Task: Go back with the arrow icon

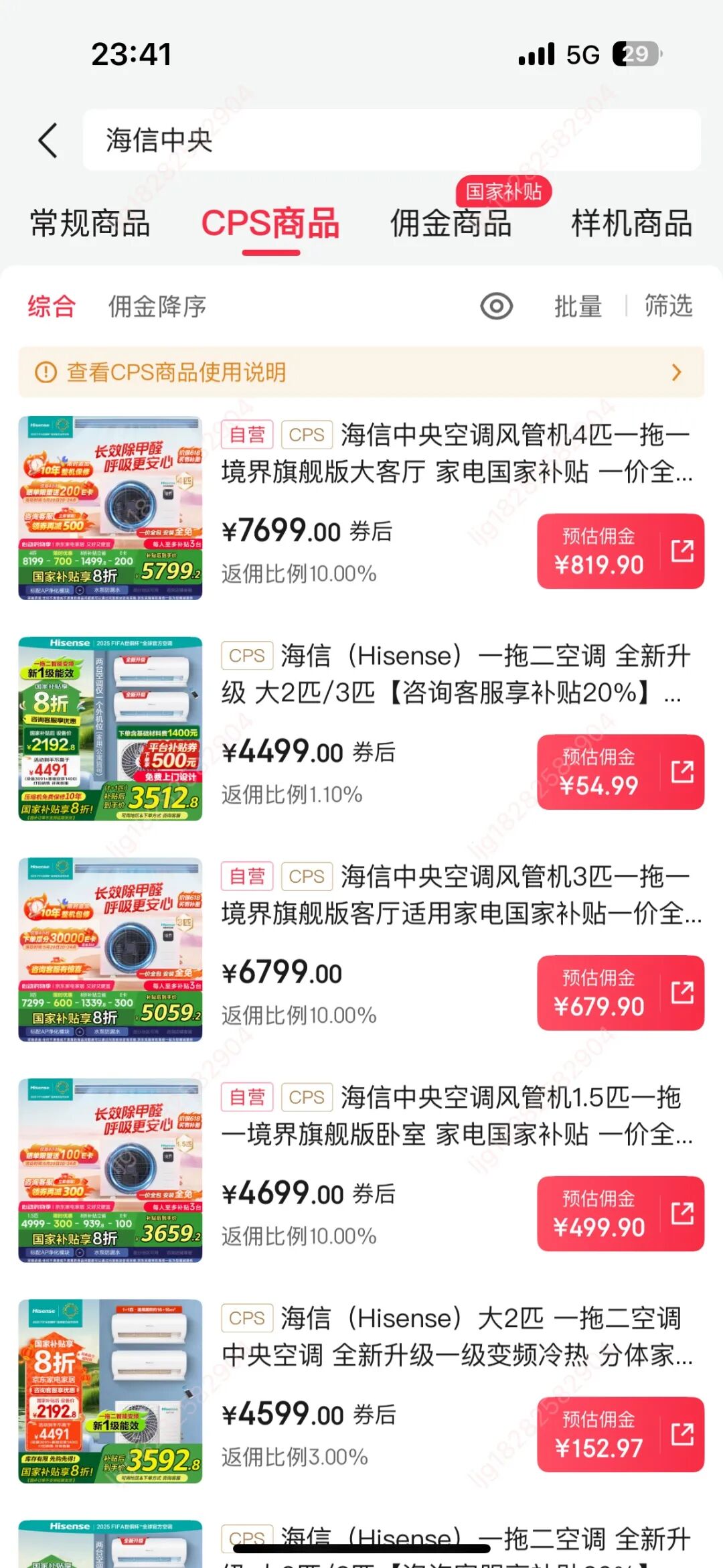Action: pos(48,141)
